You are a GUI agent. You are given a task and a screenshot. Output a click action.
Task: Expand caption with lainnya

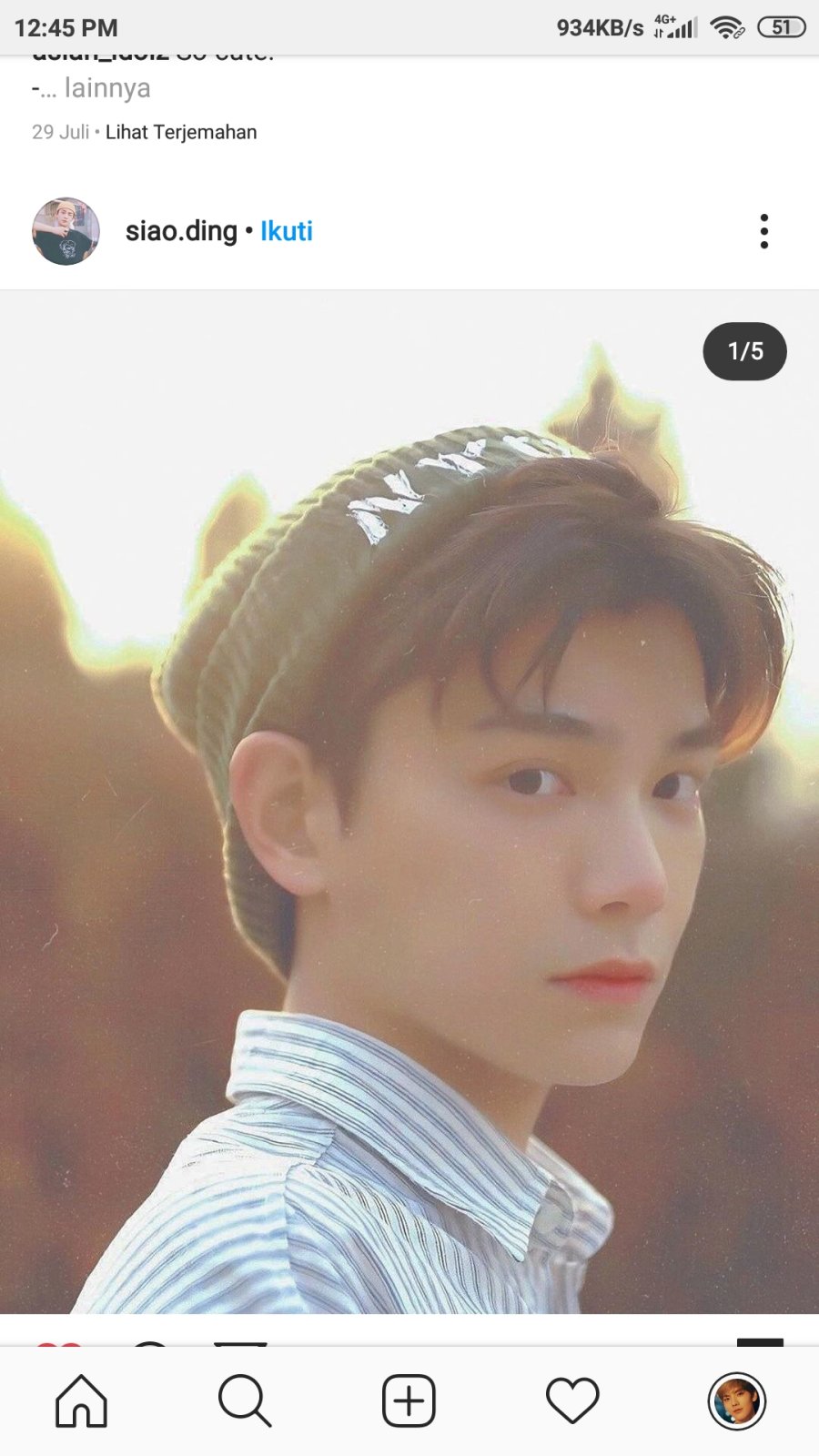[106, 88]
